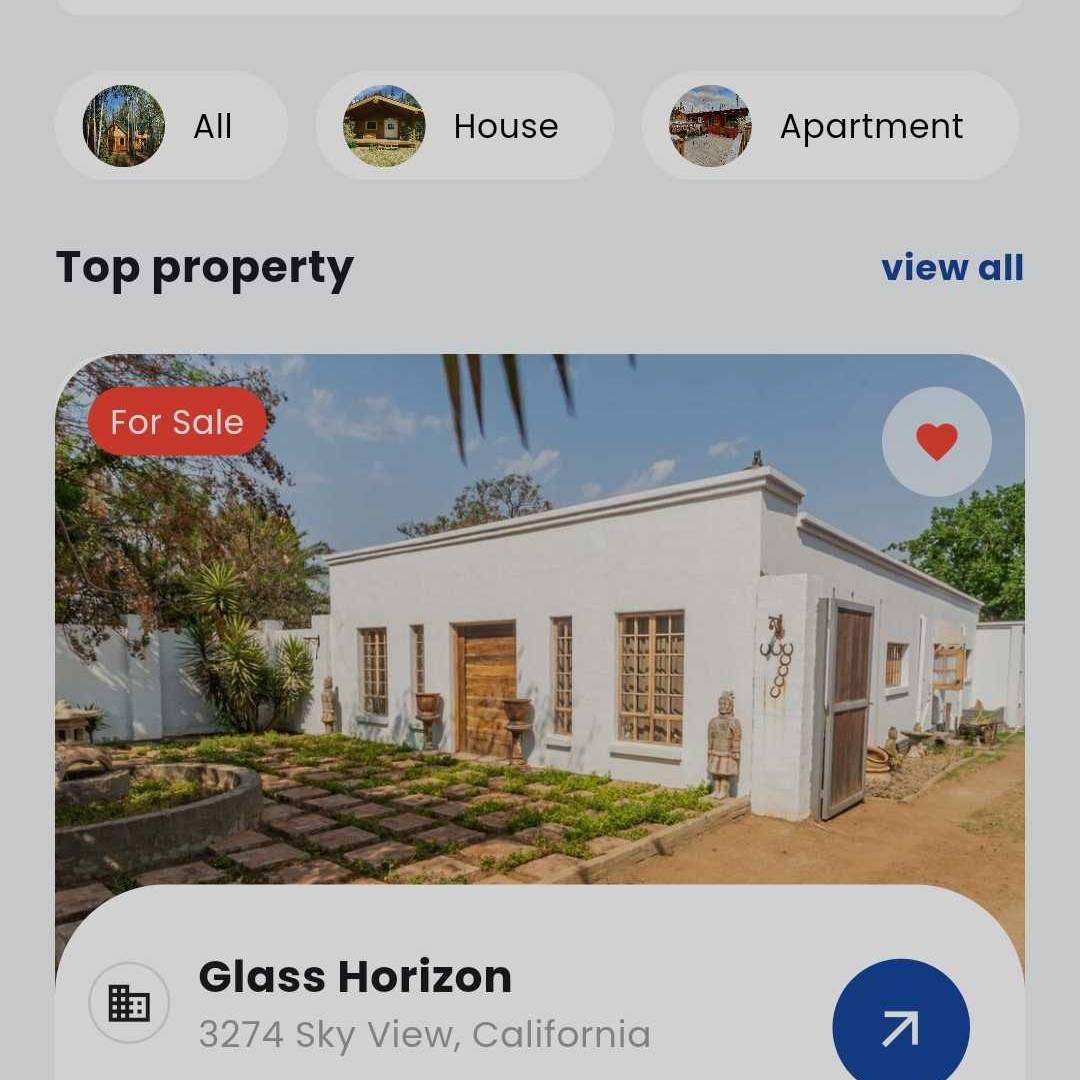Choose the Apartment category chip
This screenshot has width=1080, height=1080.
pyautogui.click(x=829, y=126)
